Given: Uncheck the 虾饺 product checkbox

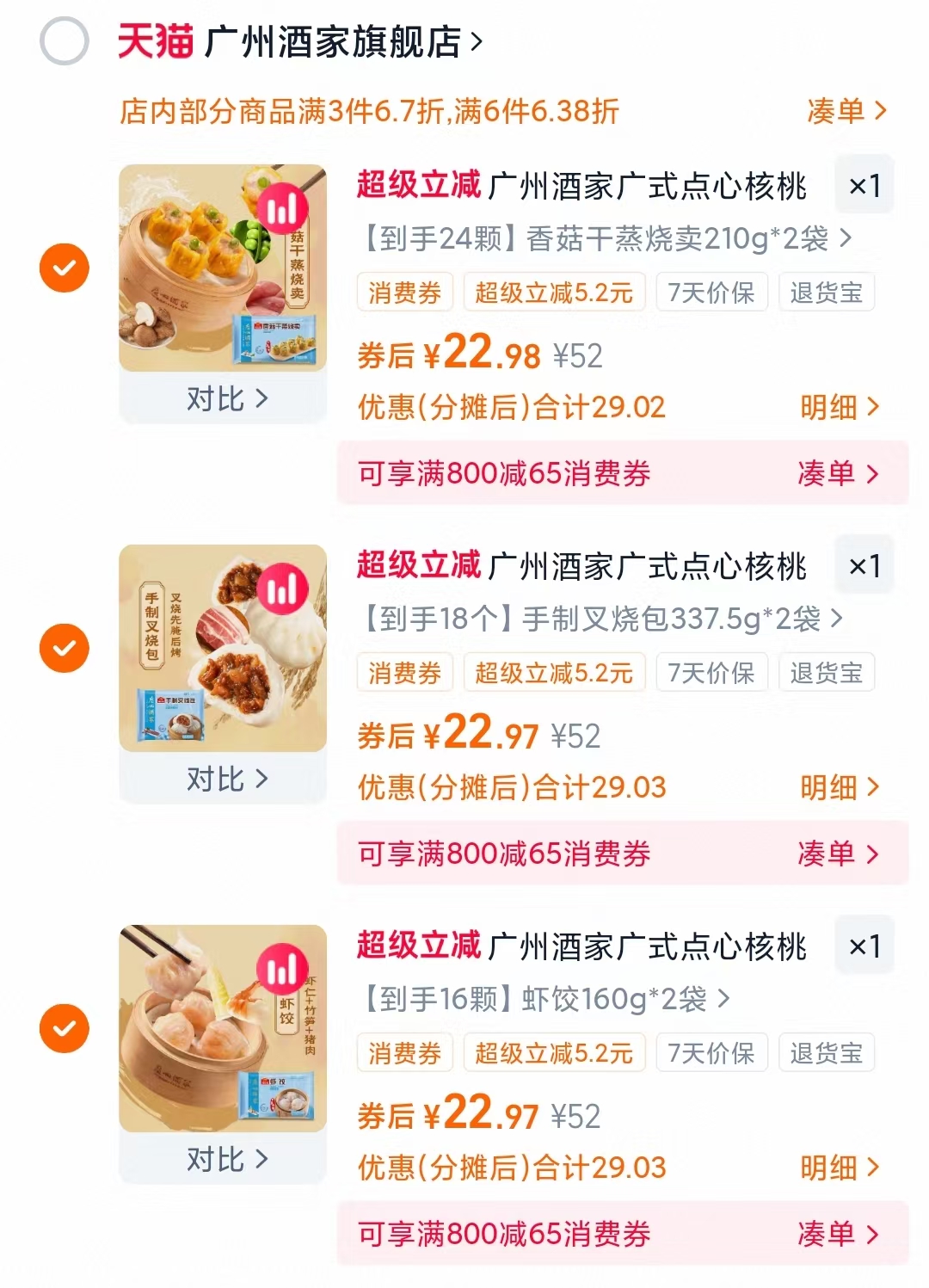Looking at the screenshot, I should pos(64,1026).
